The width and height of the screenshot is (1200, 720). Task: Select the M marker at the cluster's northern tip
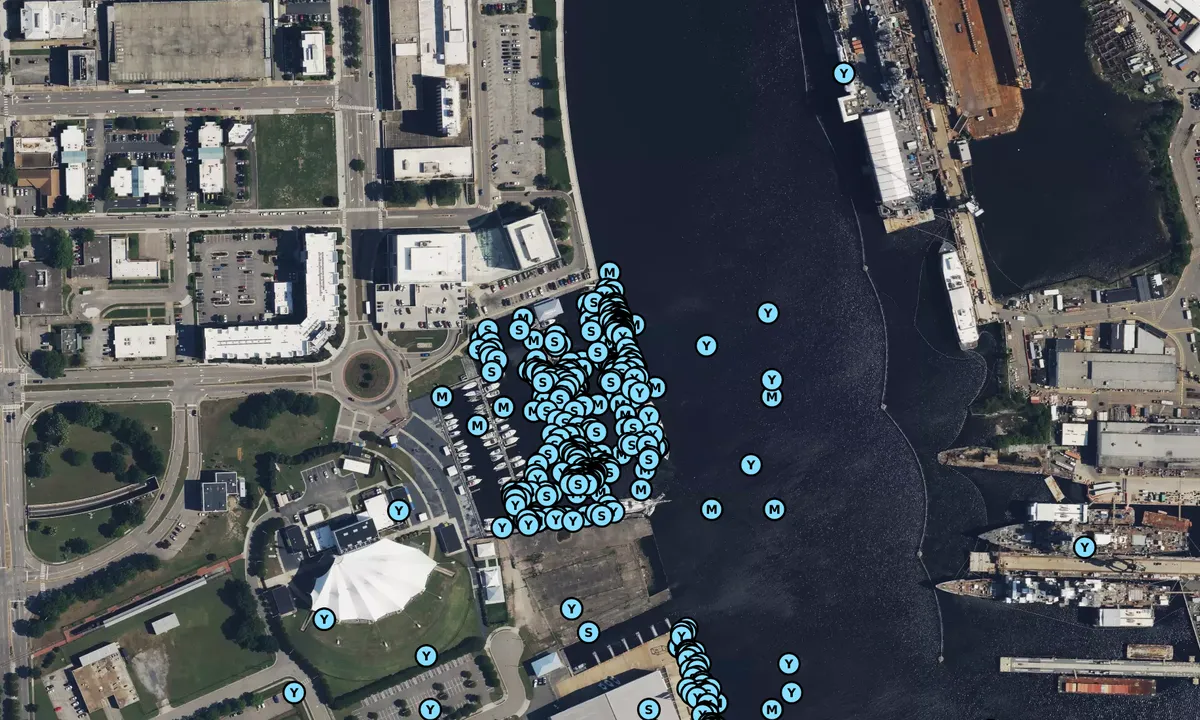[x=609, y=272]
